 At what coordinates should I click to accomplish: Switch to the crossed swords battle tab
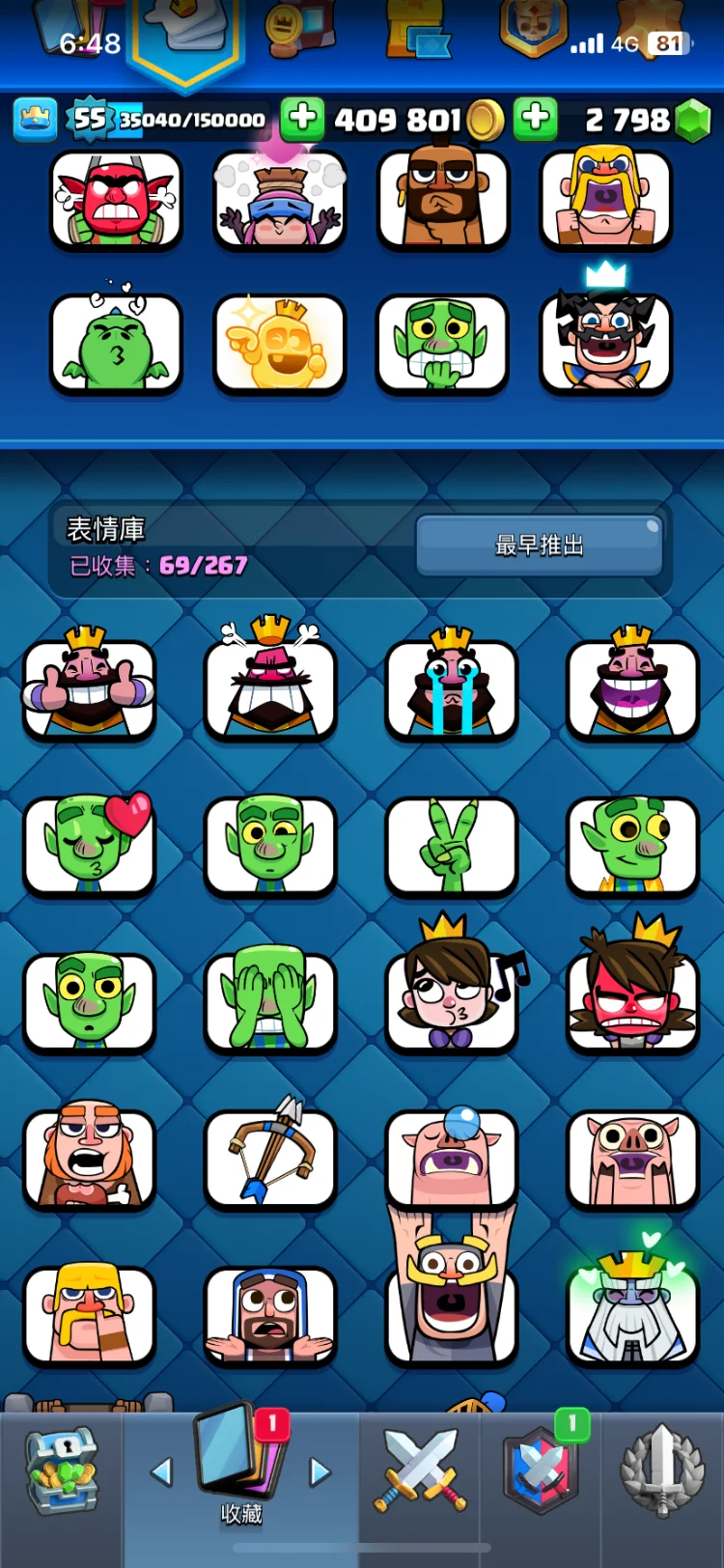tap(420, 1471)
